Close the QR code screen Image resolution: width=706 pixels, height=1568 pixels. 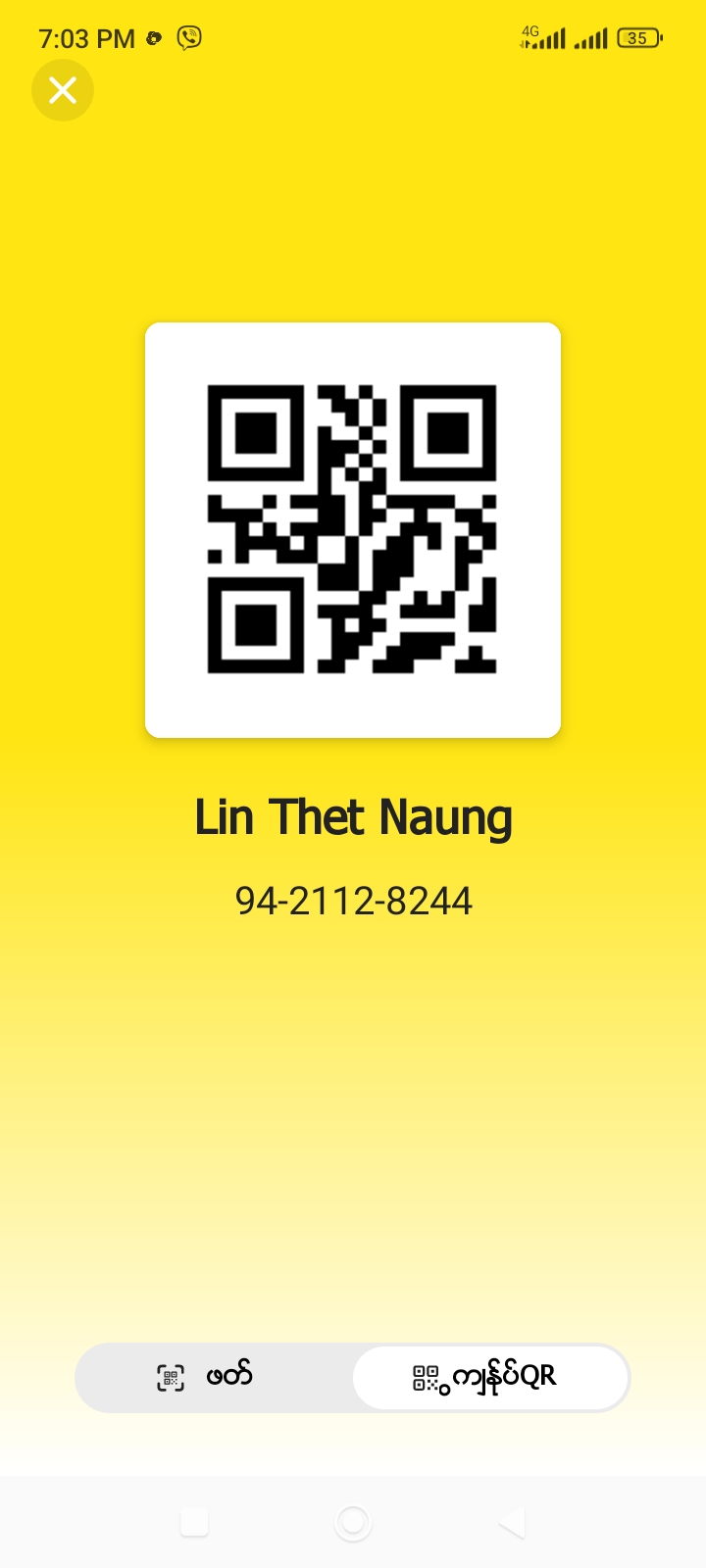point(63,91)
